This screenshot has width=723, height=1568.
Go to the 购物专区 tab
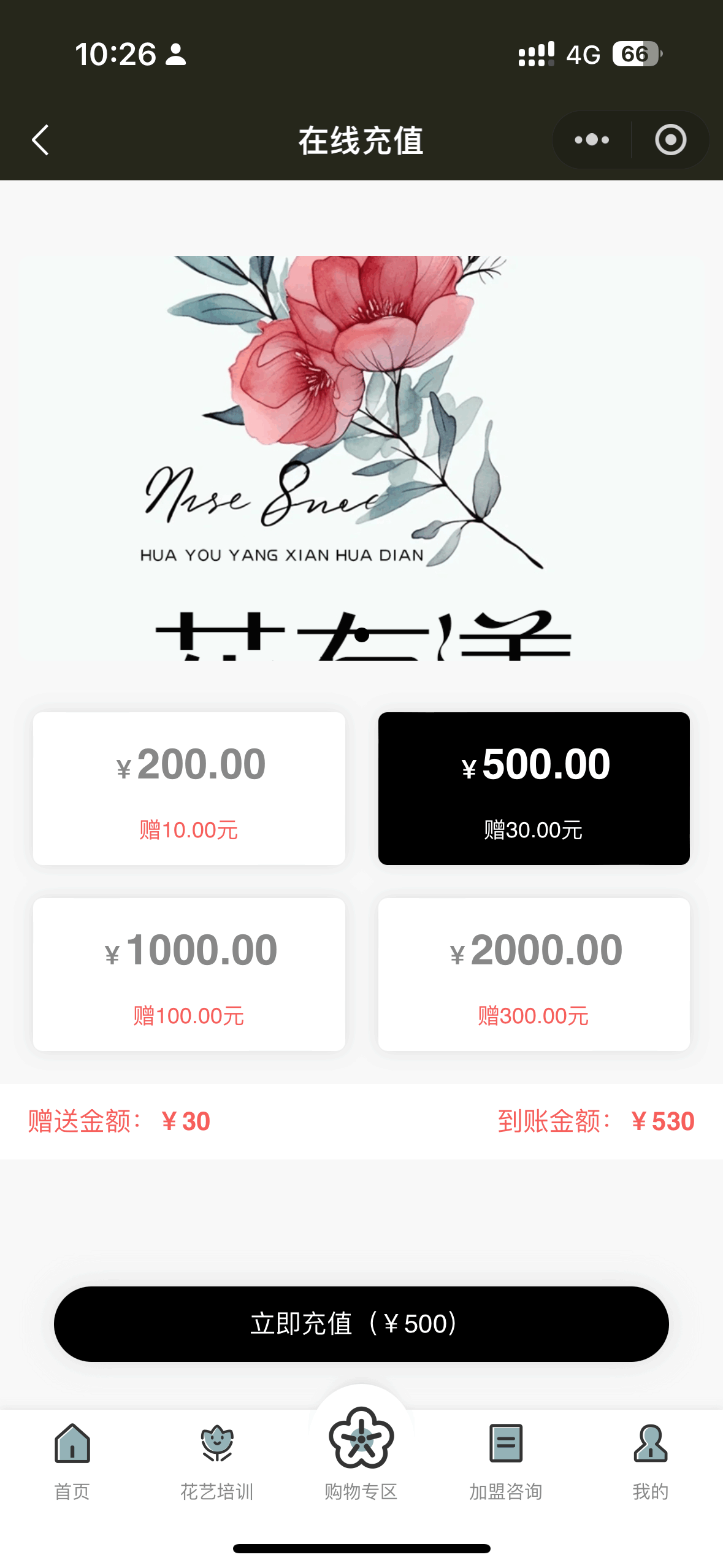(361, 1454)
